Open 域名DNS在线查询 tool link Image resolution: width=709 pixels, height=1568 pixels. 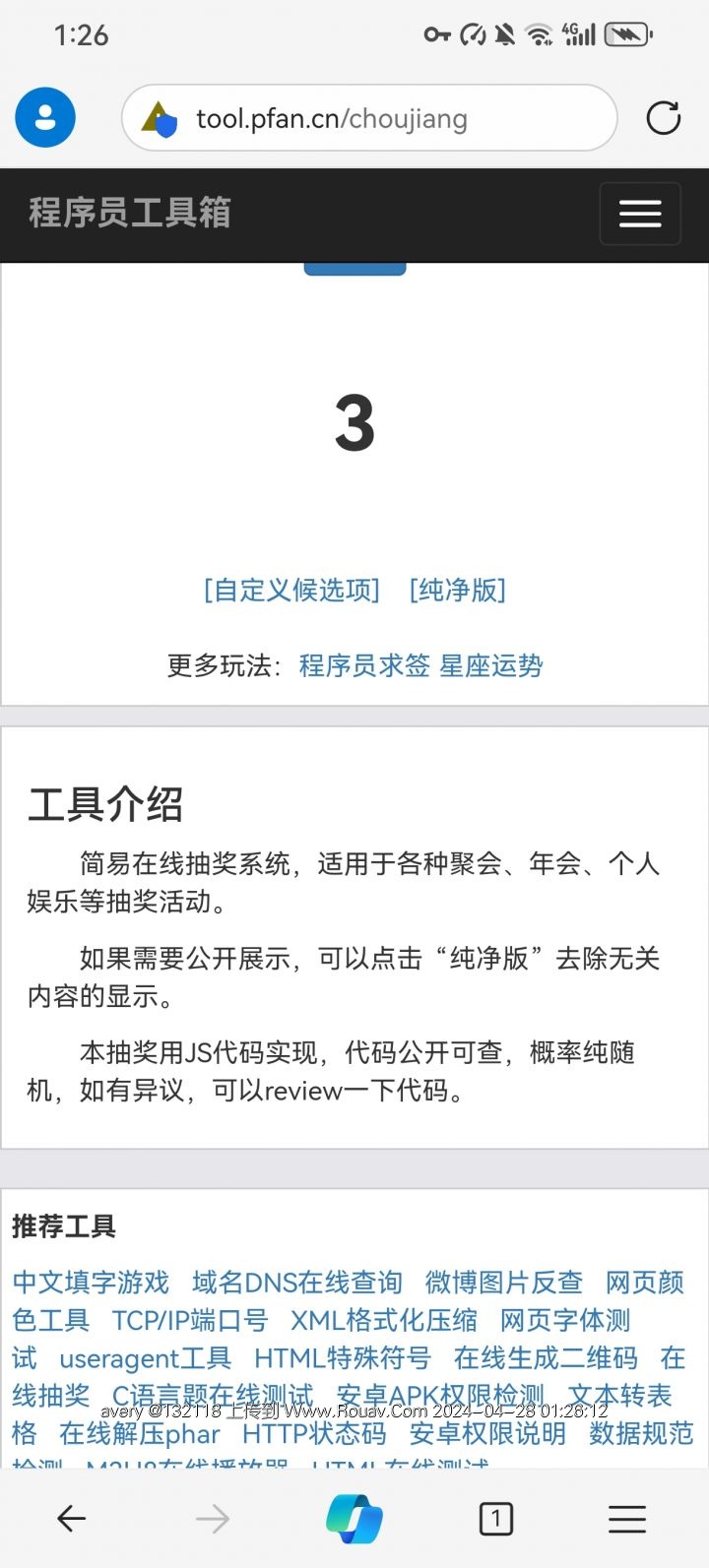click(x=297, y=1283)
